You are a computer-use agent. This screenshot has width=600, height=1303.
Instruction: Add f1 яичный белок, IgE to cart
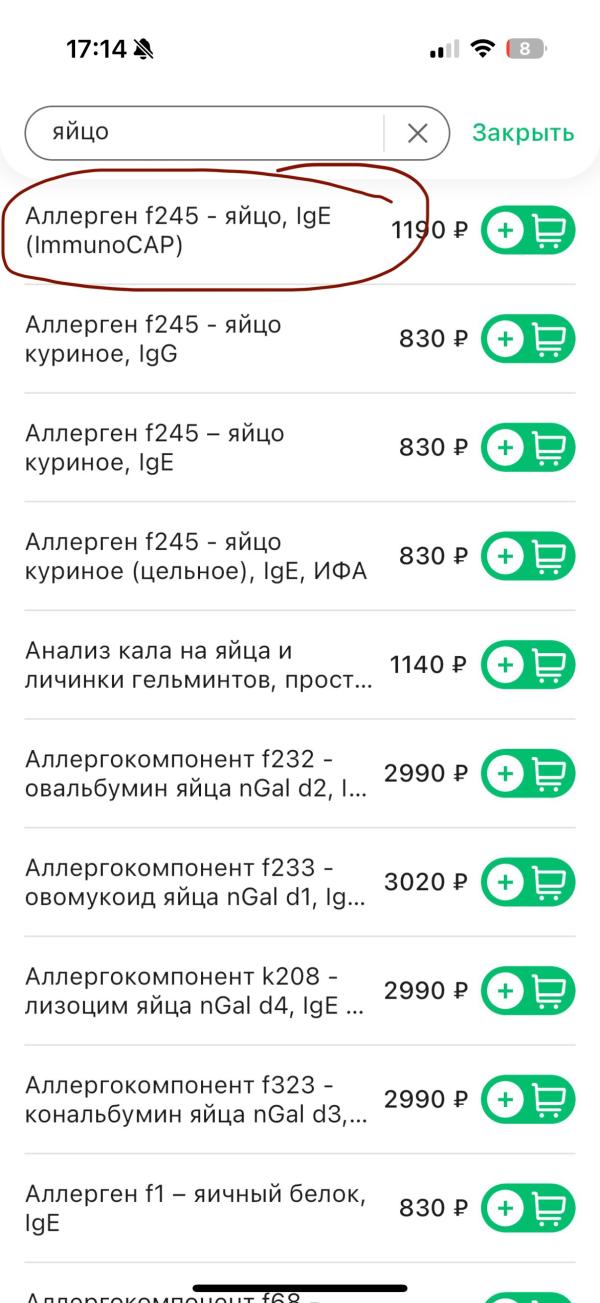pyautogui.click(x=528, y=1208)
